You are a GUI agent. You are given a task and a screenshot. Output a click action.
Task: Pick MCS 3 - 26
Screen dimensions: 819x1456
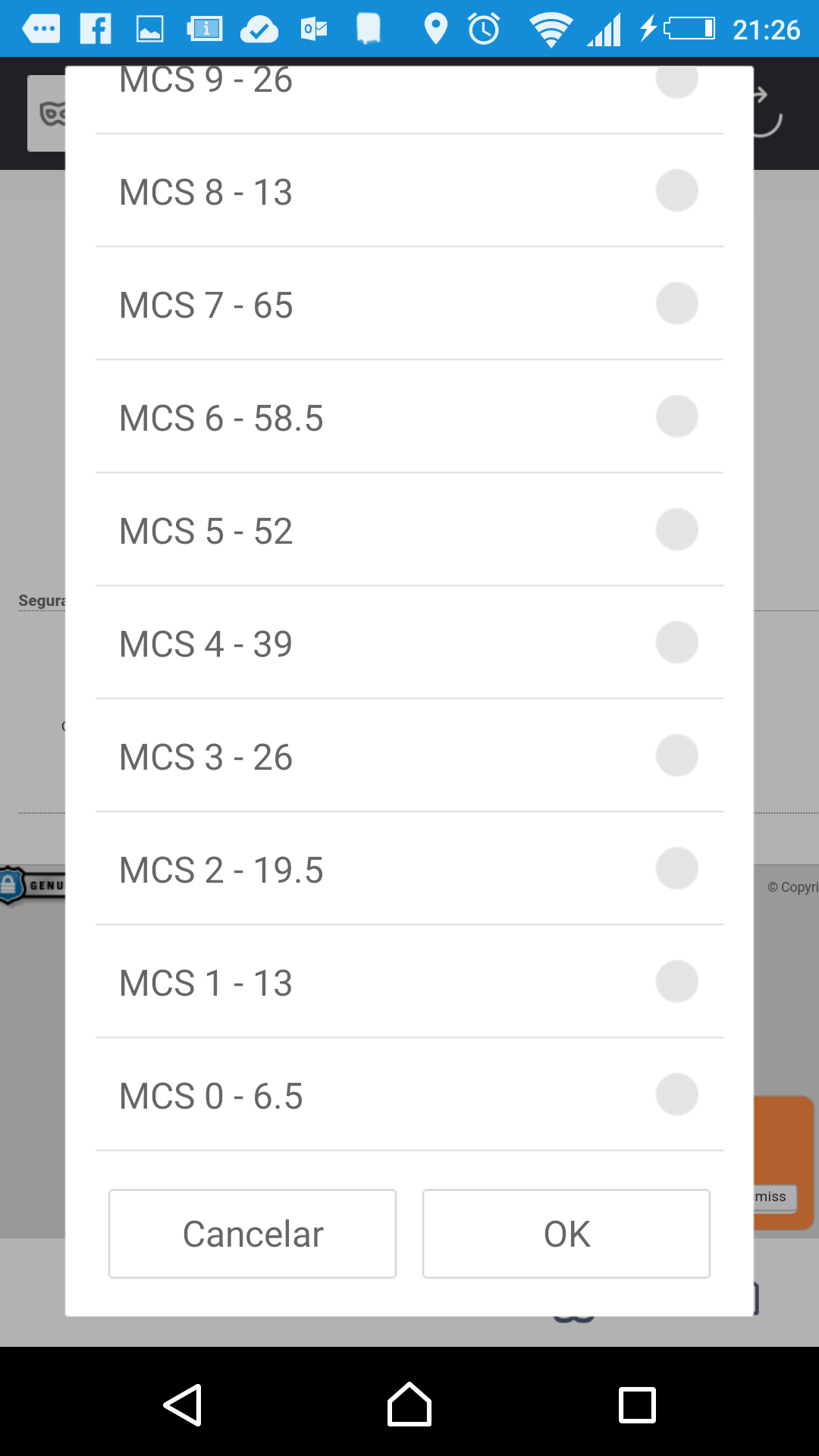(409, 756)
